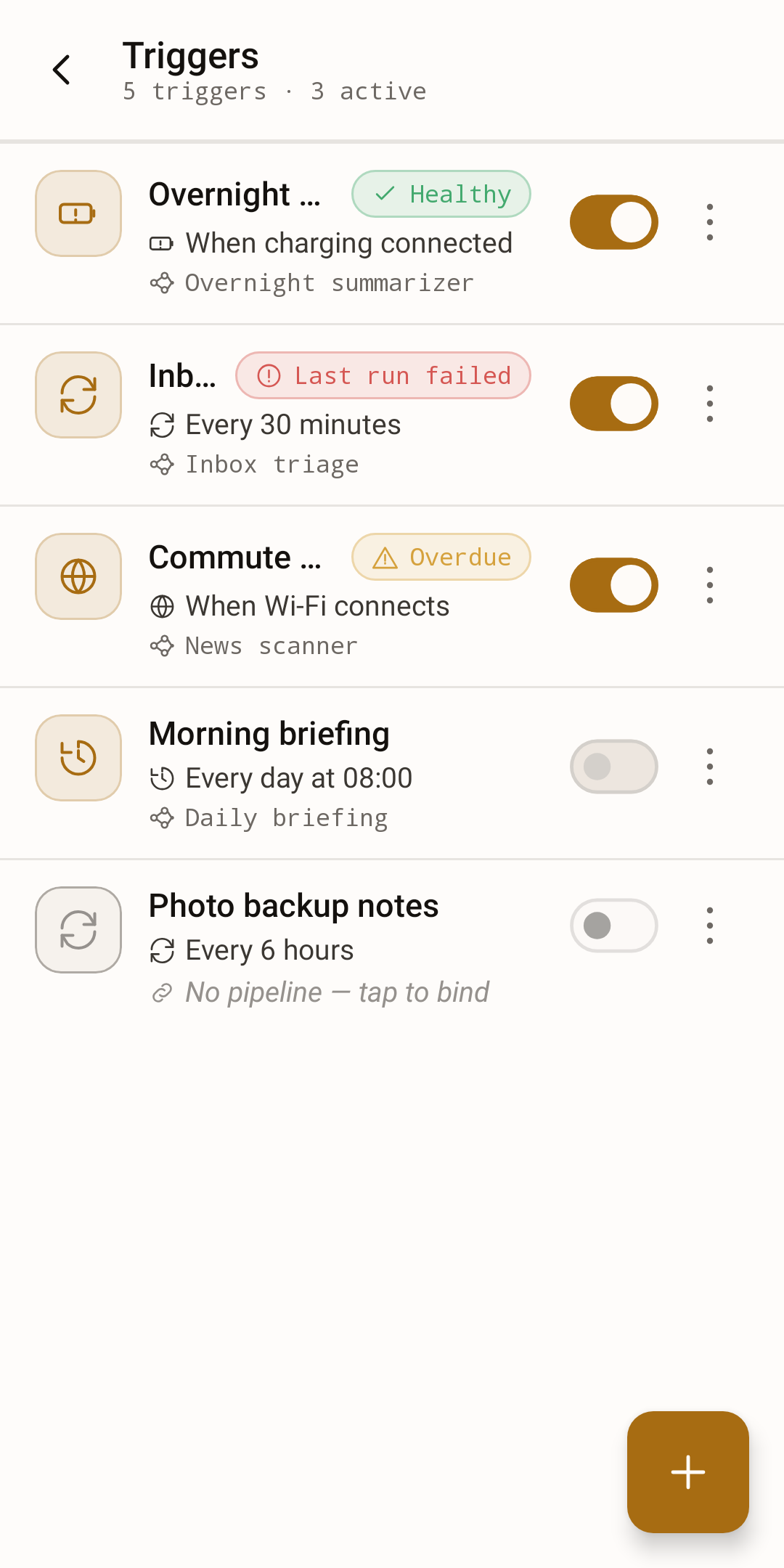Screen dimensions: 784x1568
Task: Open overflow menu for Commute trigger
Action: (x=710, y=585)
